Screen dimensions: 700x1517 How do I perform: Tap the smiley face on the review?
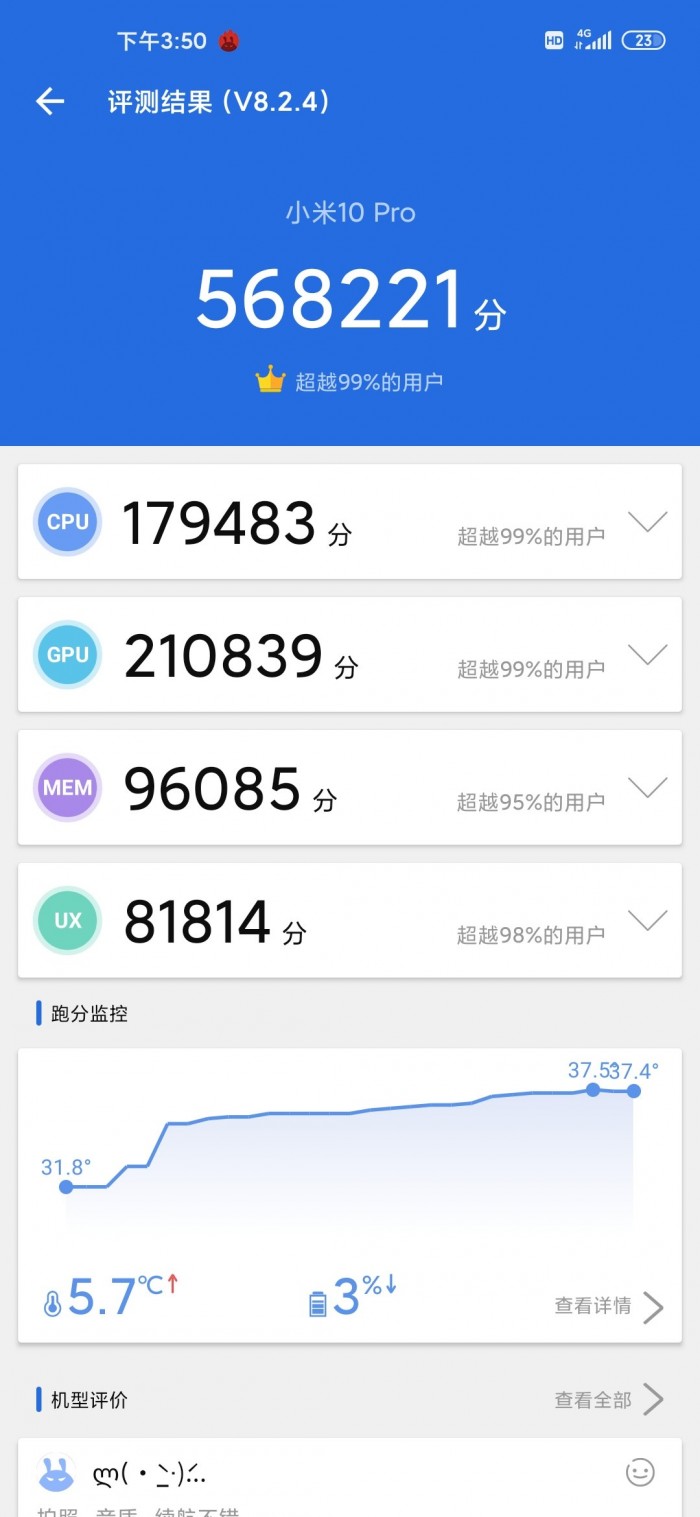(x=640, y=1472)
